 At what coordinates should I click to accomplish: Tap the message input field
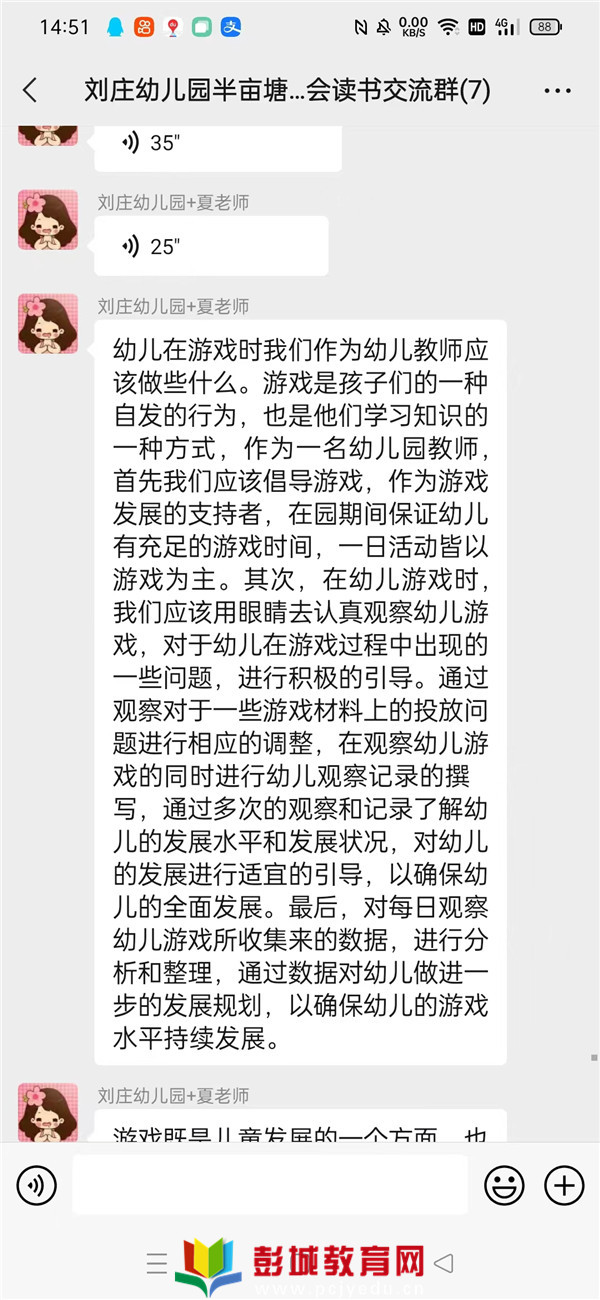tap(270, 1186)
